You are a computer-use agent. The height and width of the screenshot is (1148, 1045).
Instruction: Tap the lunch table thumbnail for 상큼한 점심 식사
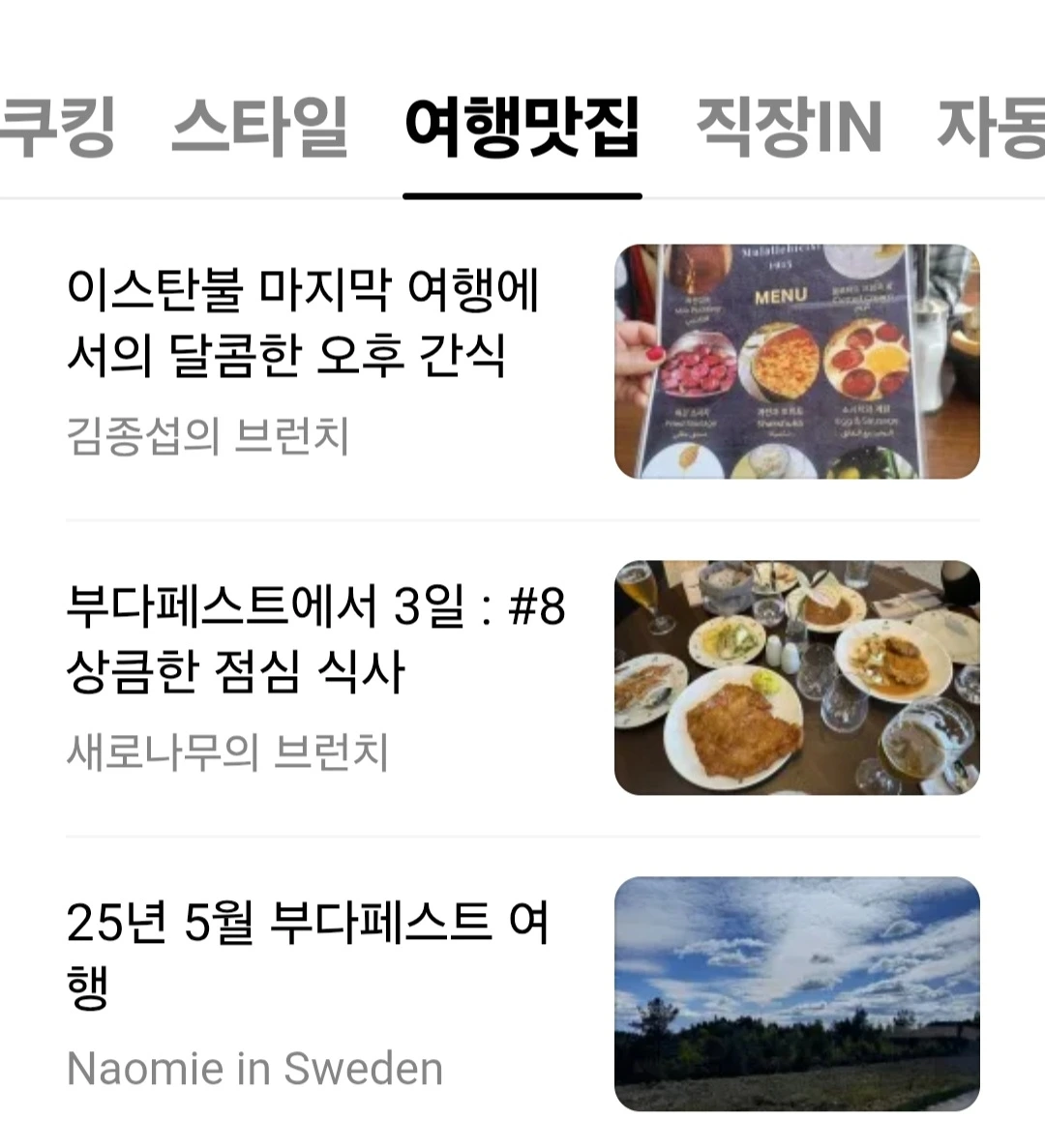[x=796, y=678]
